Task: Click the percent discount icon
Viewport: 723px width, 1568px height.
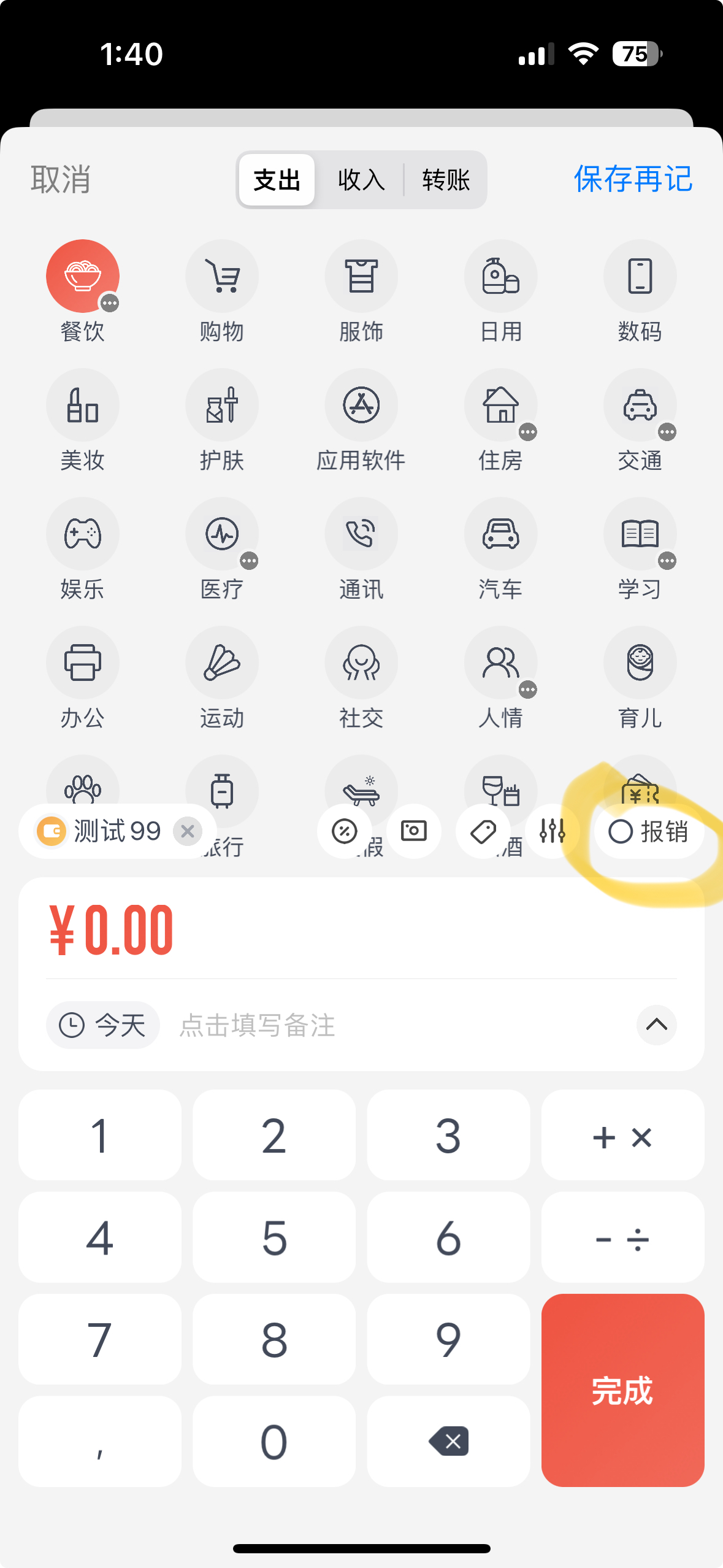Action: click(345, 831)
